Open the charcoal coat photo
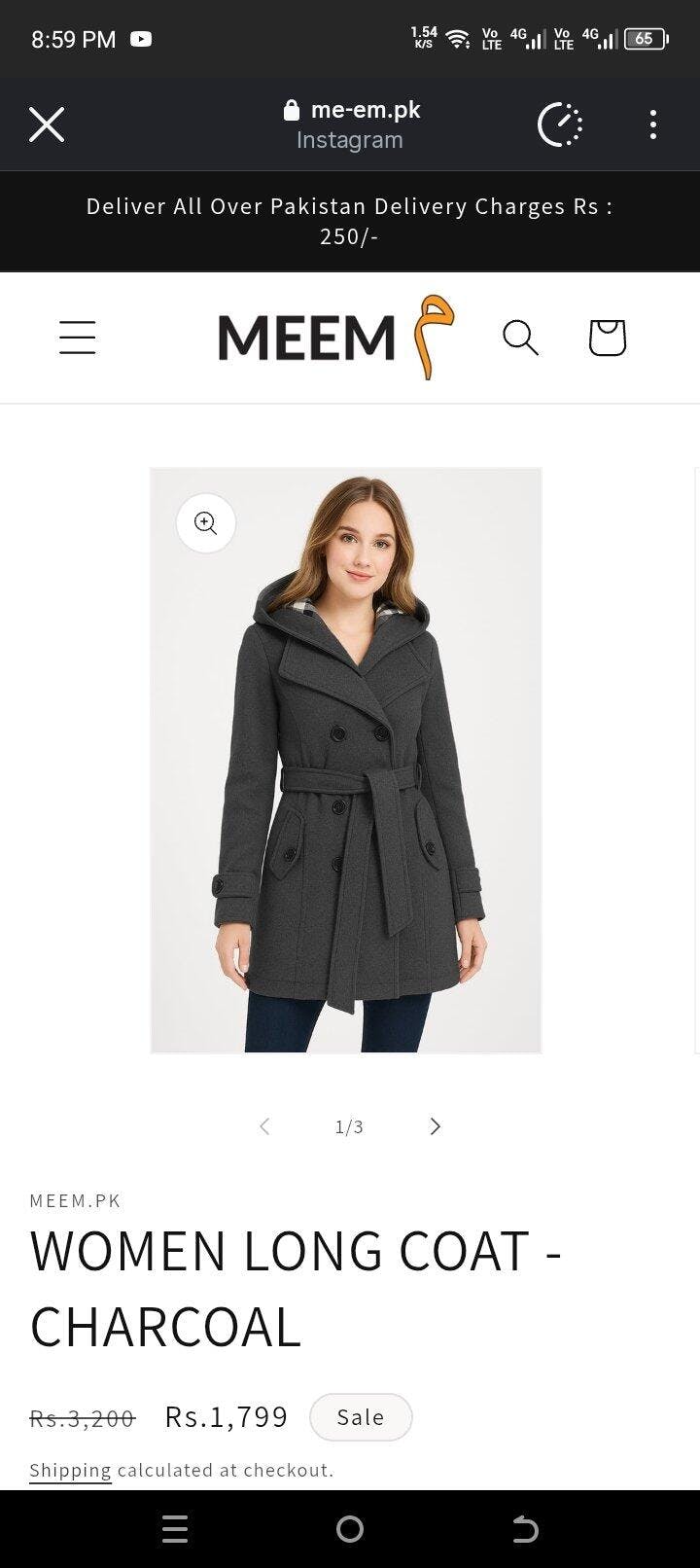This screenshot has width=700, height=1568. 346,778
